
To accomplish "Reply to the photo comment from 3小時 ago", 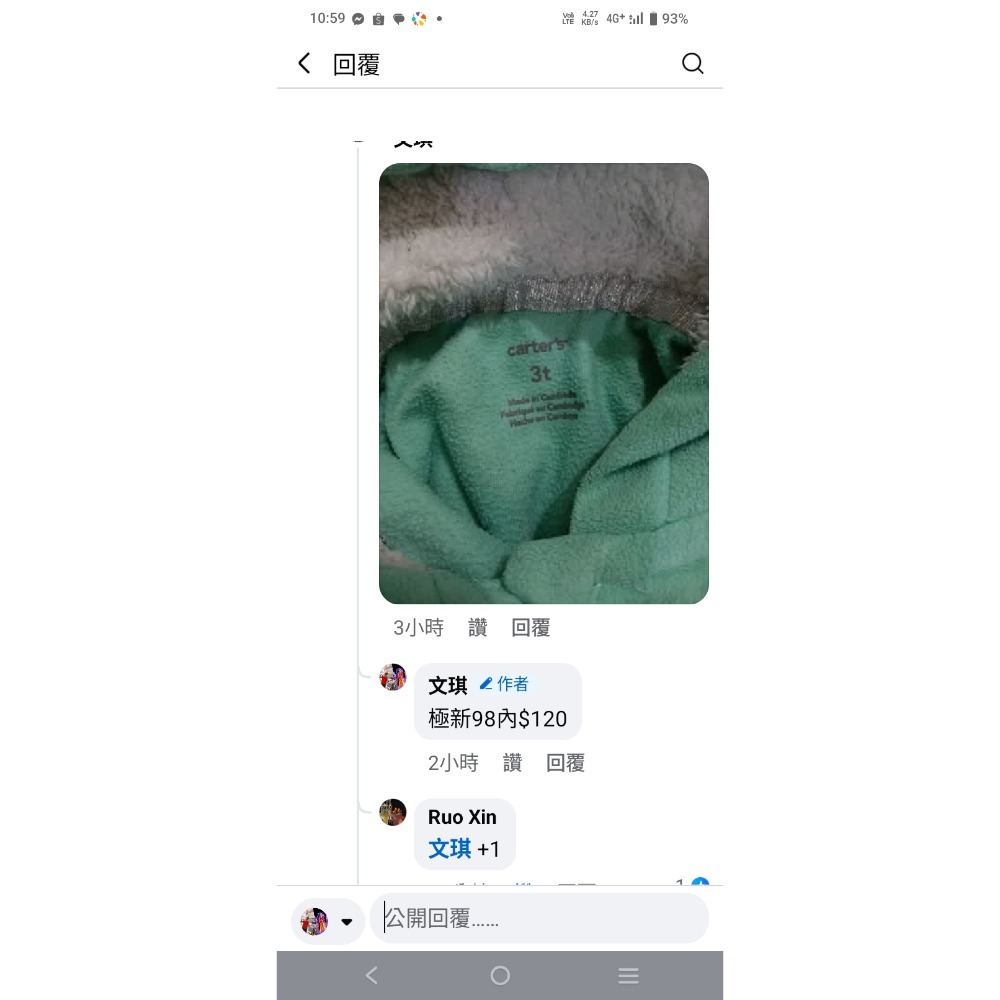I will click(531, 628).
